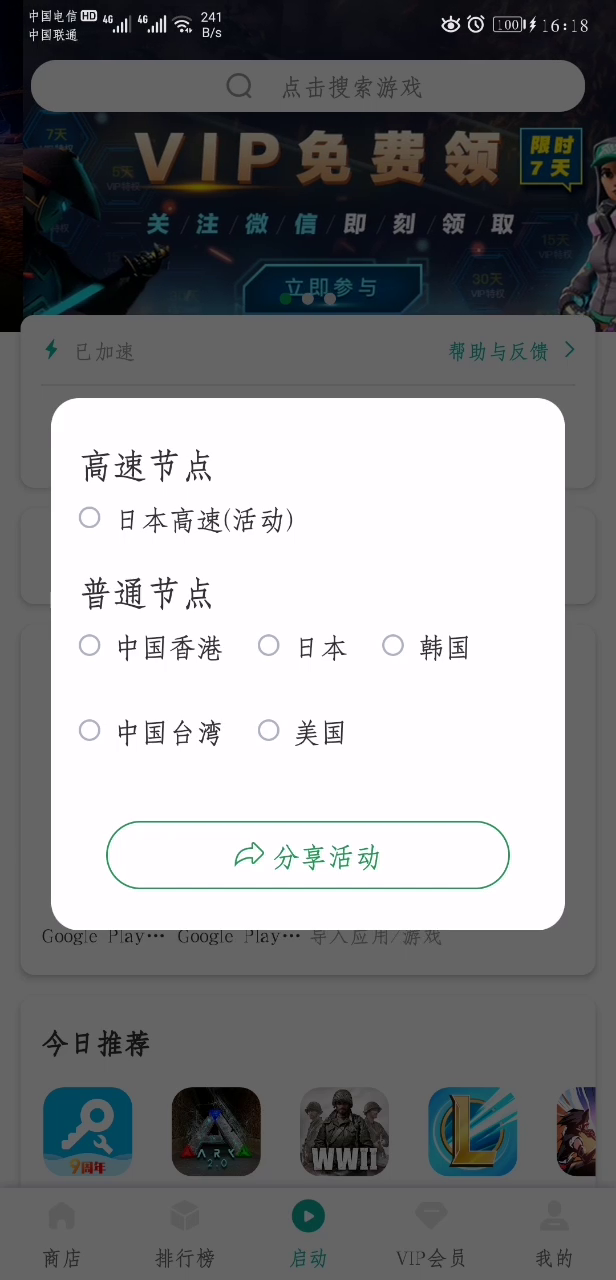Image resolution: width=616 pixels, height=1280 pixels.
Task: Choose the 中国香港 node
Action: tap(150, 647)
